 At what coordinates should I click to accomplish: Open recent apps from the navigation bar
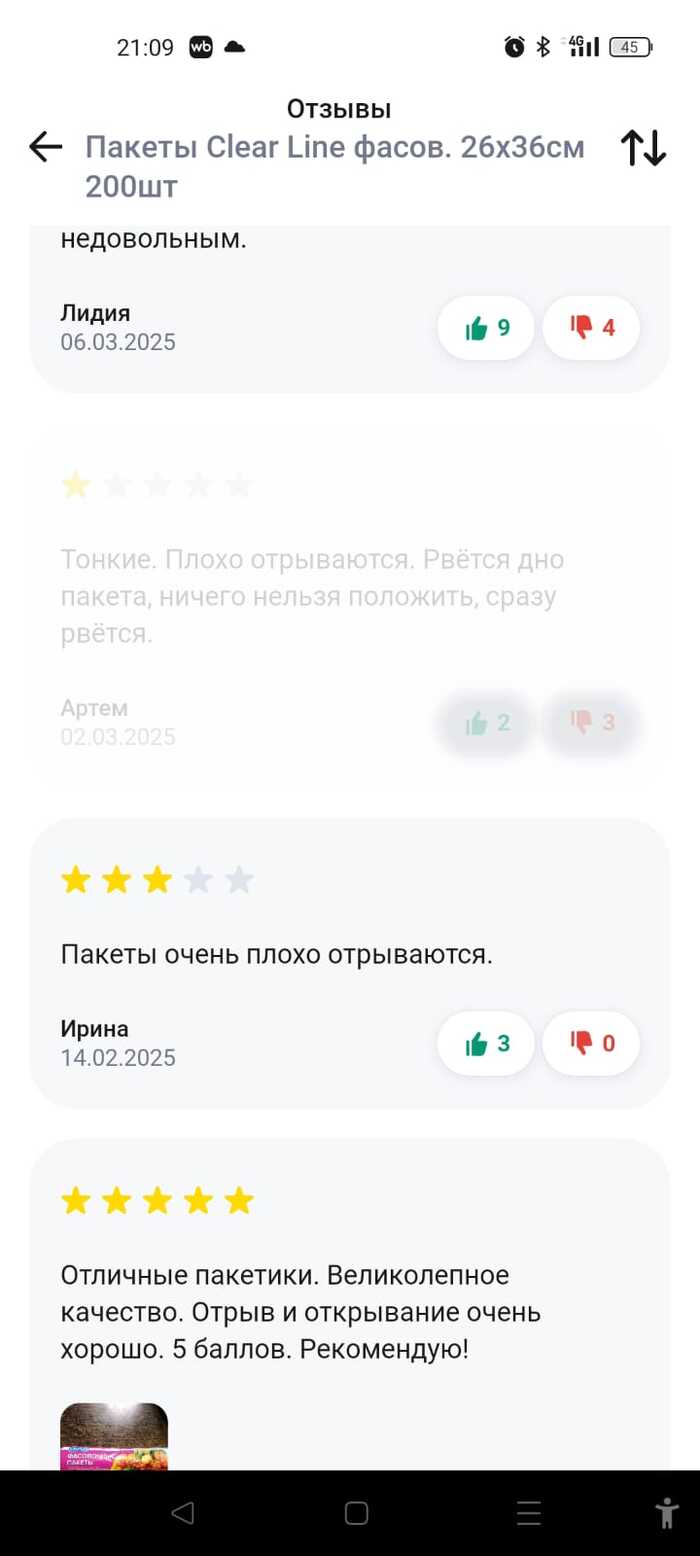point(529,1513)
